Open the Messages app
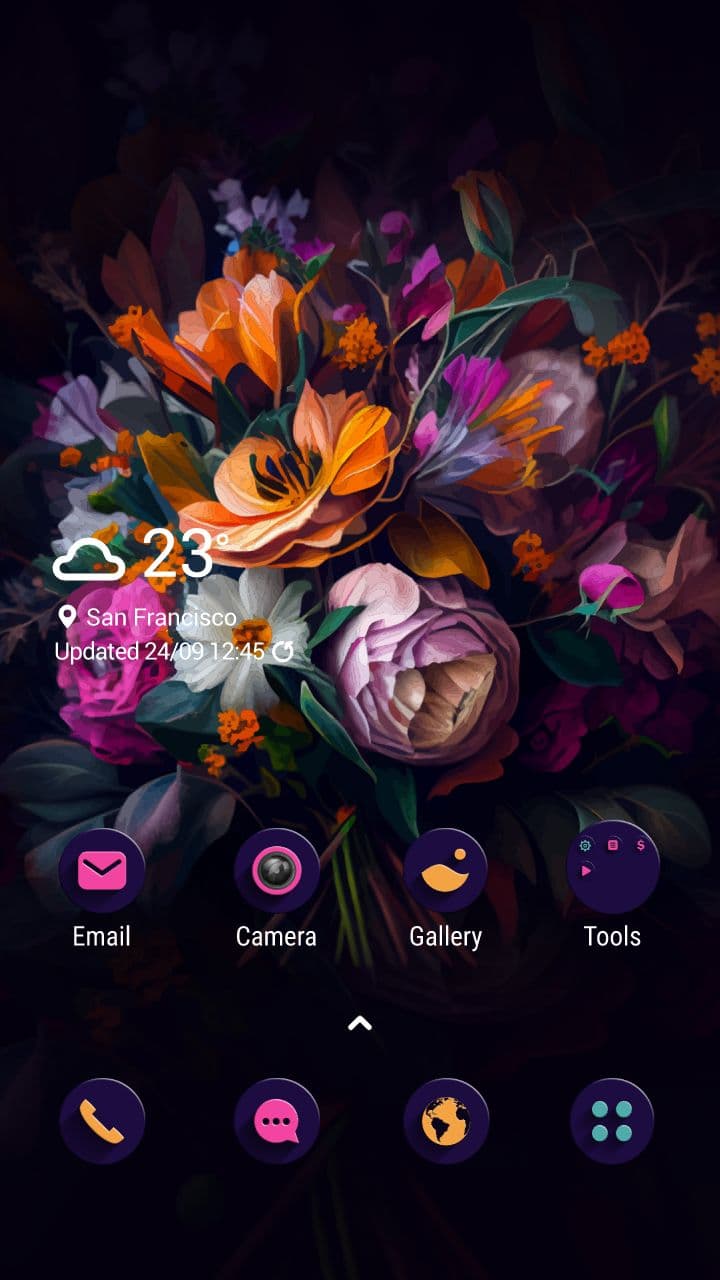720x1280 pixels. 276,1121
